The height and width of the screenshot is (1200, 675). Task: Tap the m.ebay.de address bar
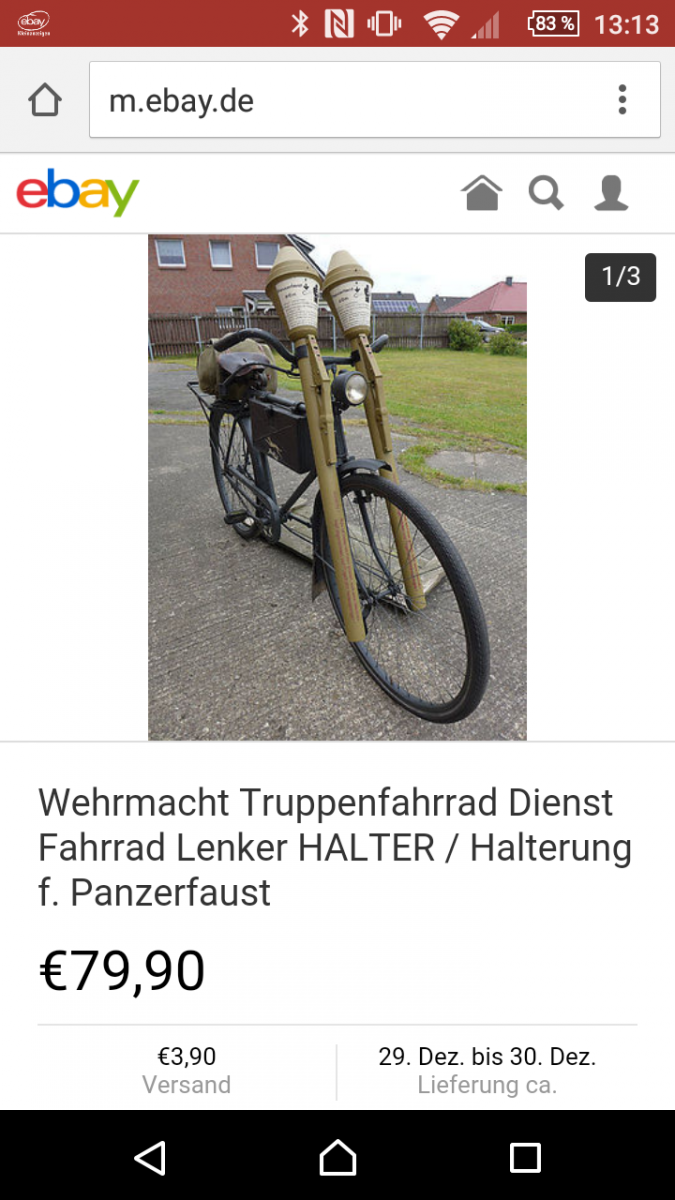point(340,100)
